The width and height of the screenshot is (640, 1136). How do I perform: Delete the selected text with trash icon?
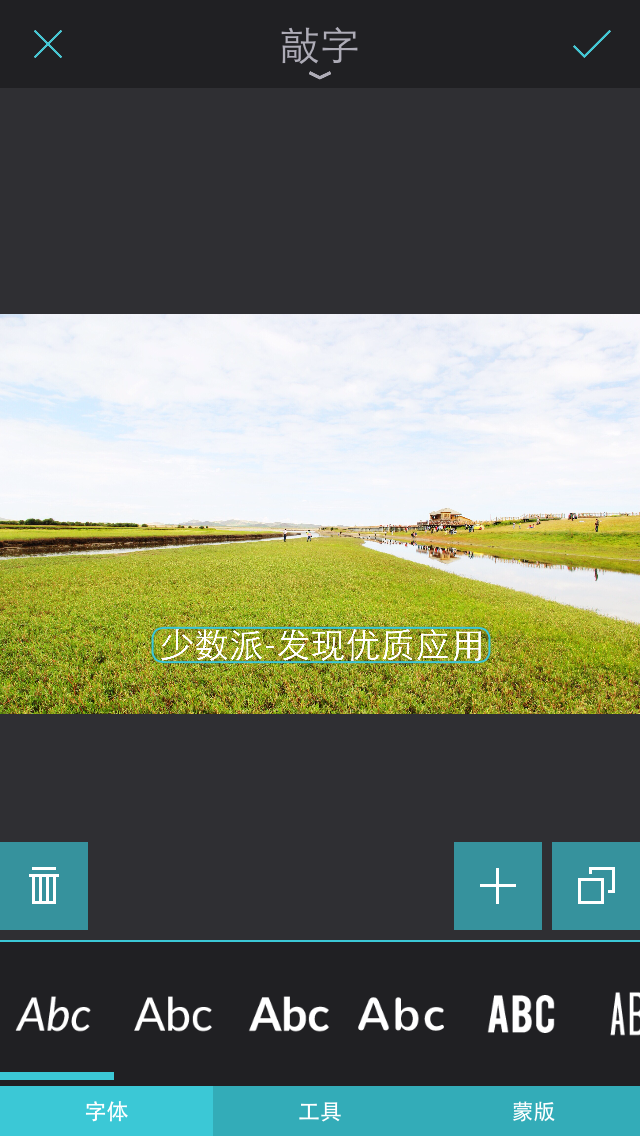point(44,886)
